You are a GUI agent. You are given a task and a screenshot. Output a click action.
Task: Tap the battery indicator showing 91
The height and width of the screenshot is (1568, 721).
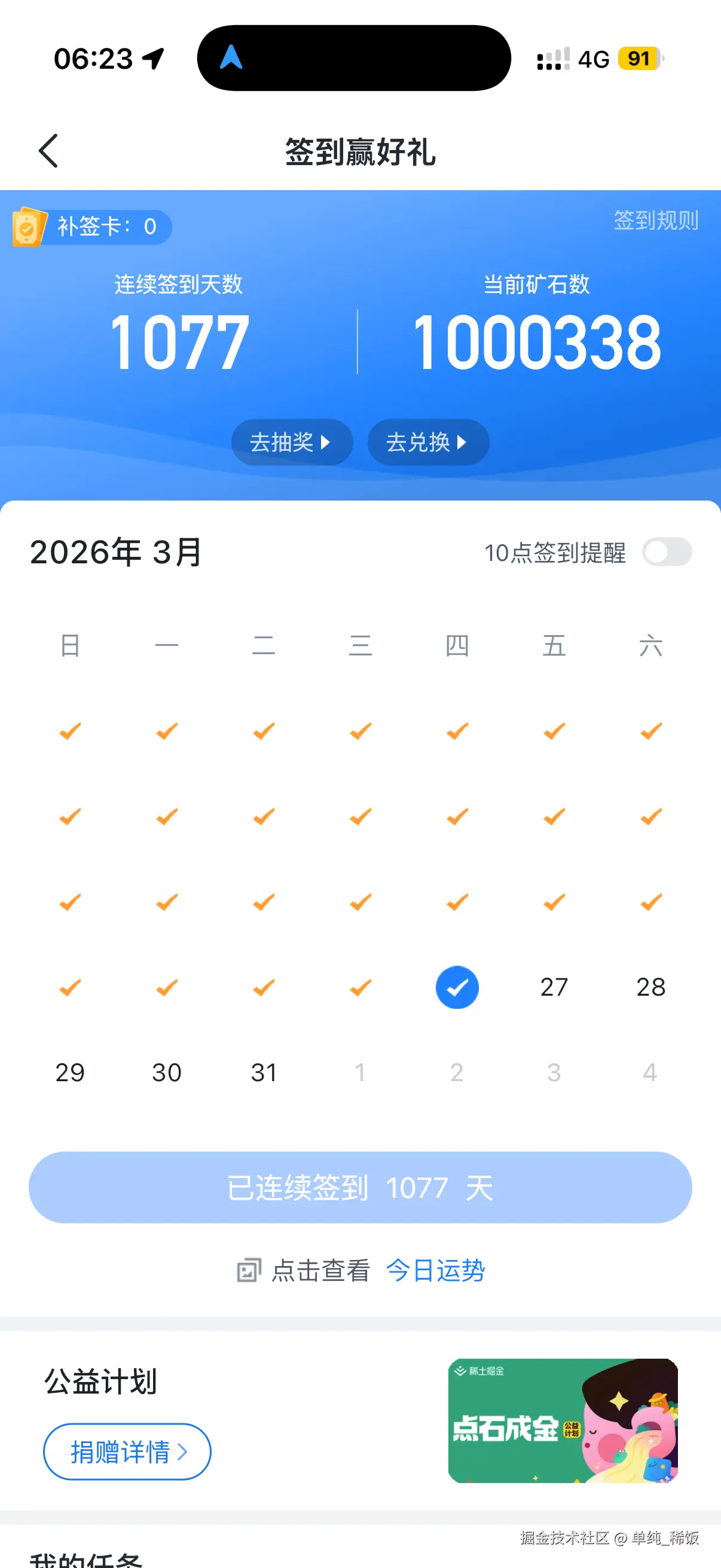click(x=639, y=59)
